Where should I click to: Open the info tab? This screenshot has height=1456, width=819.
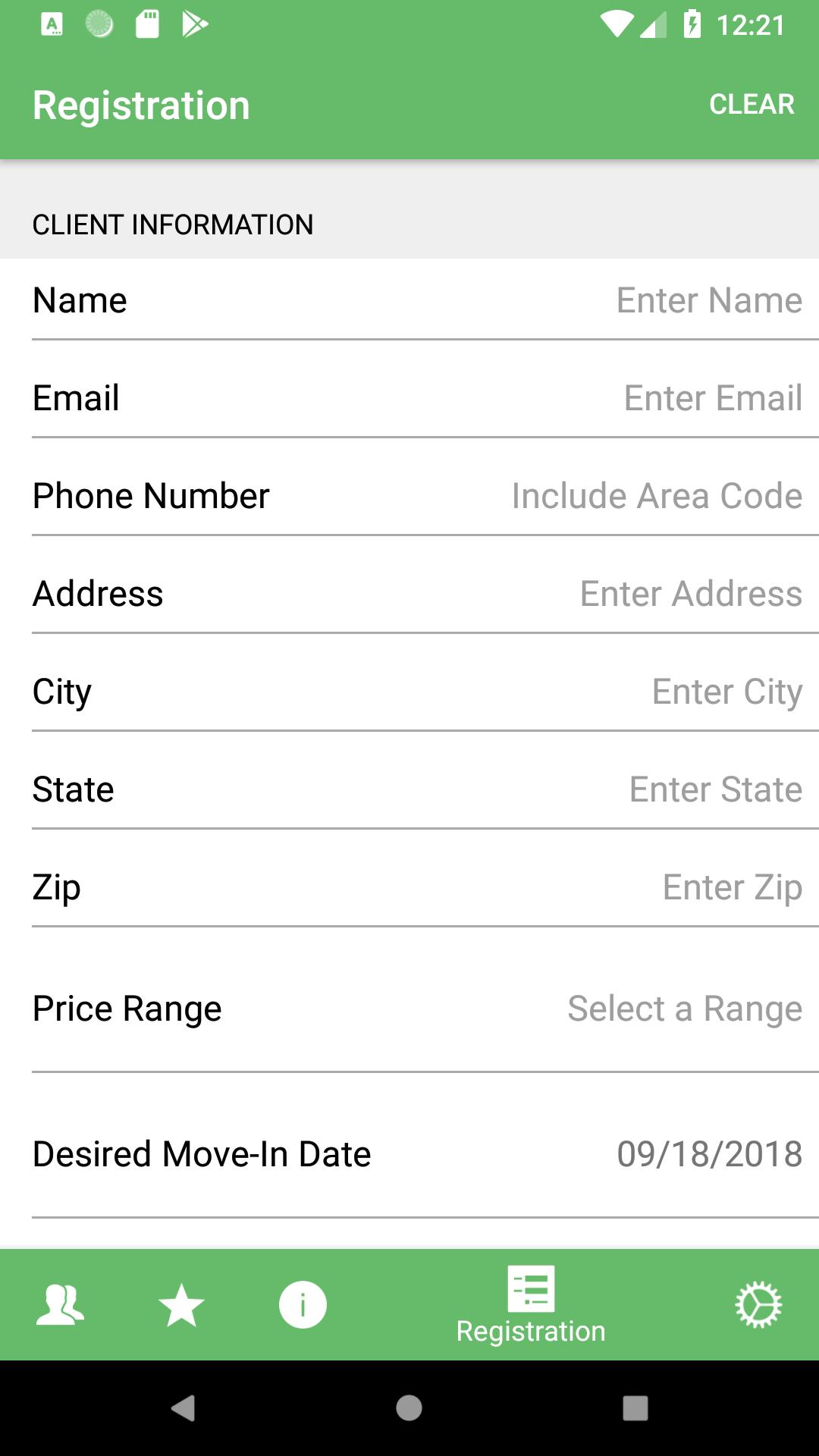click(303, 1305)
